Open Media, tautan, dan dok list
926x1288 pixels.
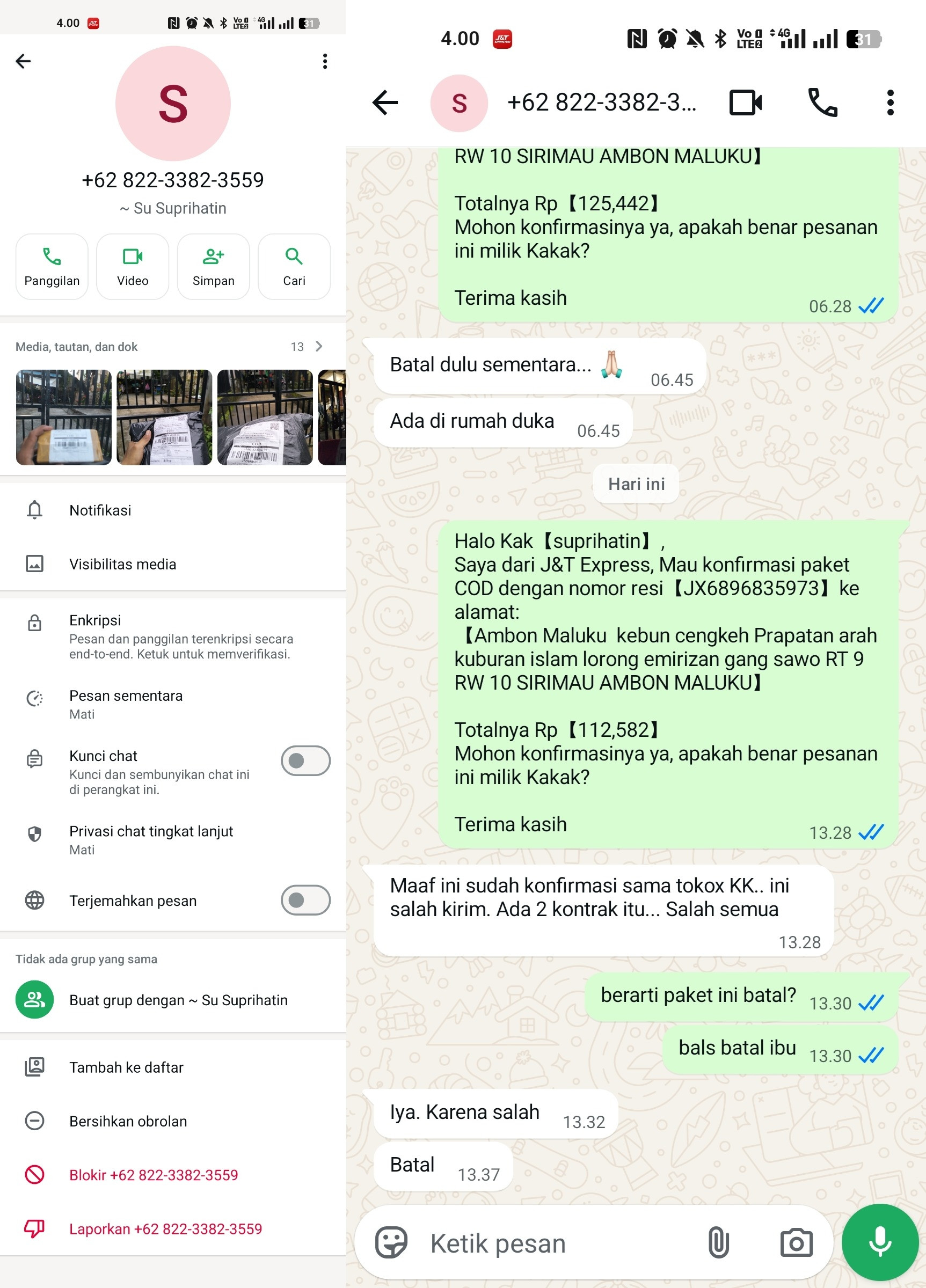point(173,347)
